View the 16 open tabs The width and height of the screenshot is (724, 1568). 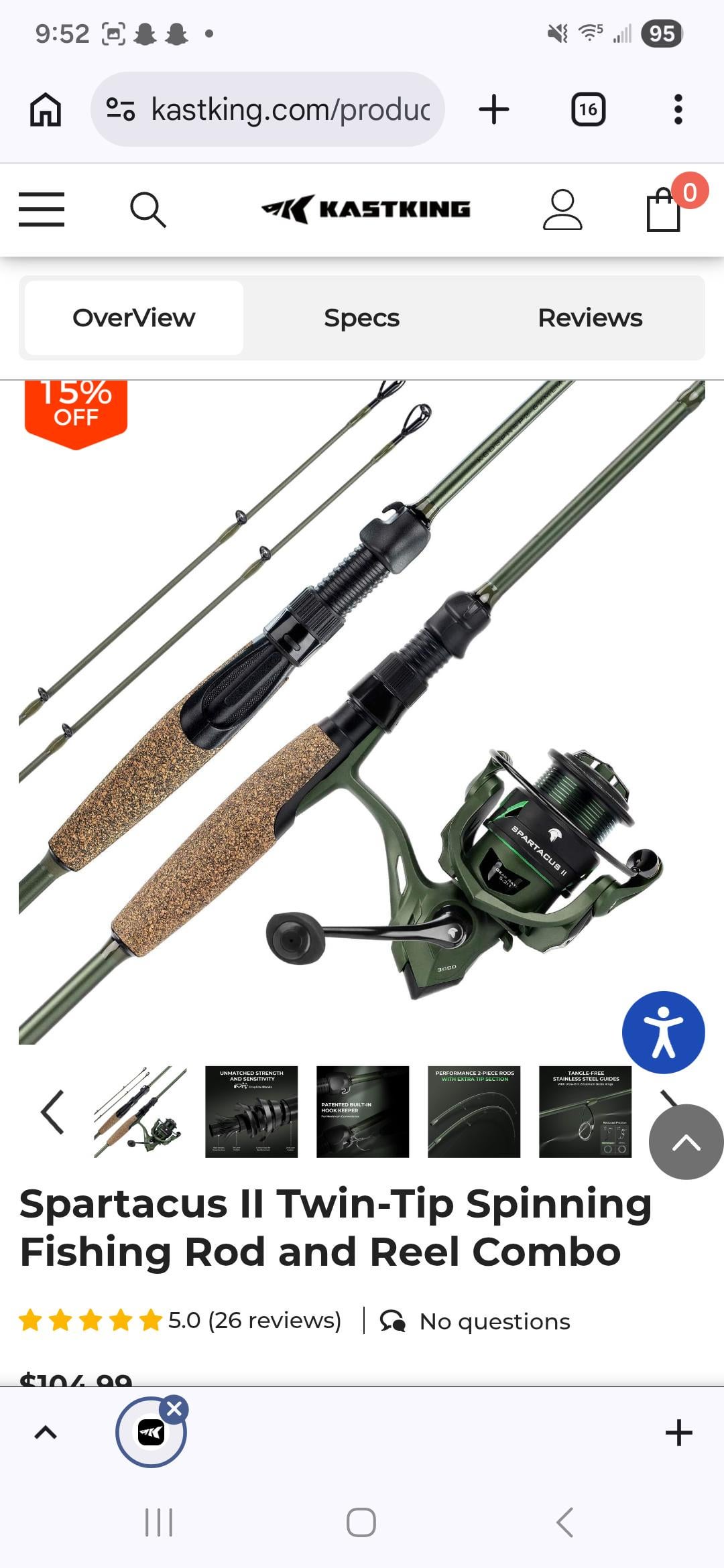click(588, 109)
